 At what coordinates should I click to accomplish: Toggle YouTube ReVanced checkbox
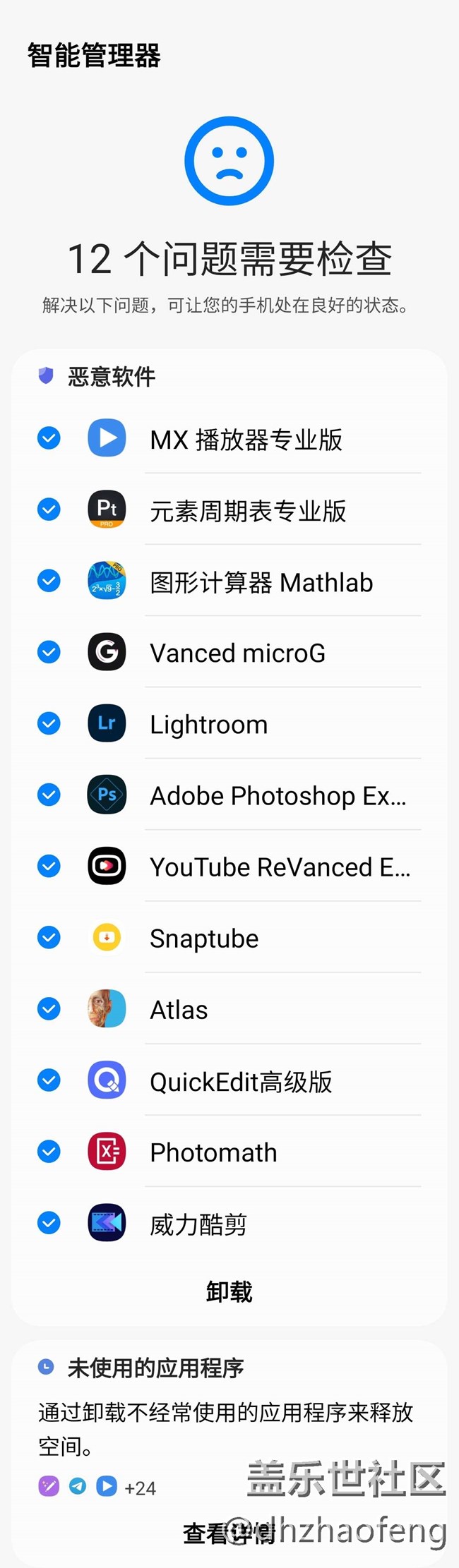49,867
